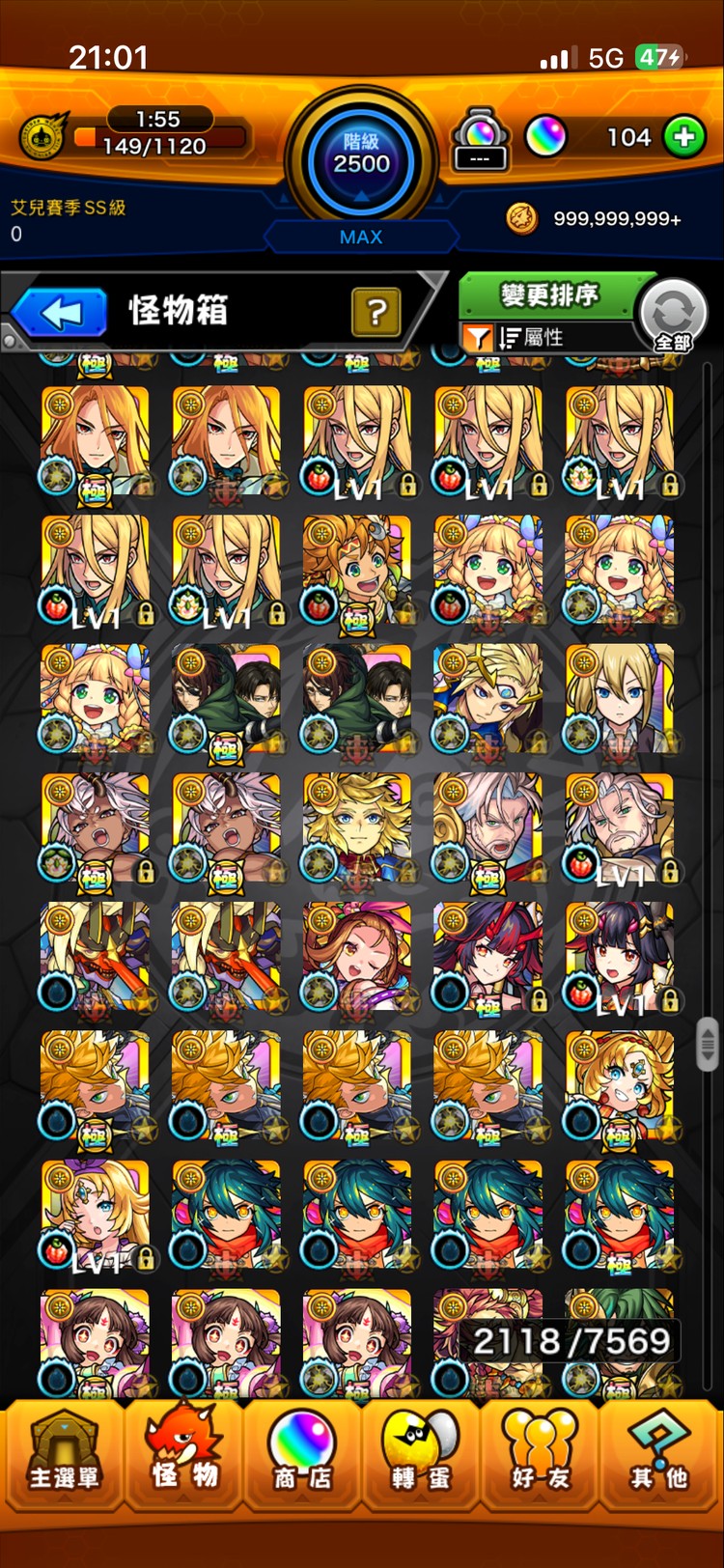Image resolution: width=724 pixels, height=1568 pixels.
Task: Select the elderly white-bearded man monster
Action: pos(620,827)
